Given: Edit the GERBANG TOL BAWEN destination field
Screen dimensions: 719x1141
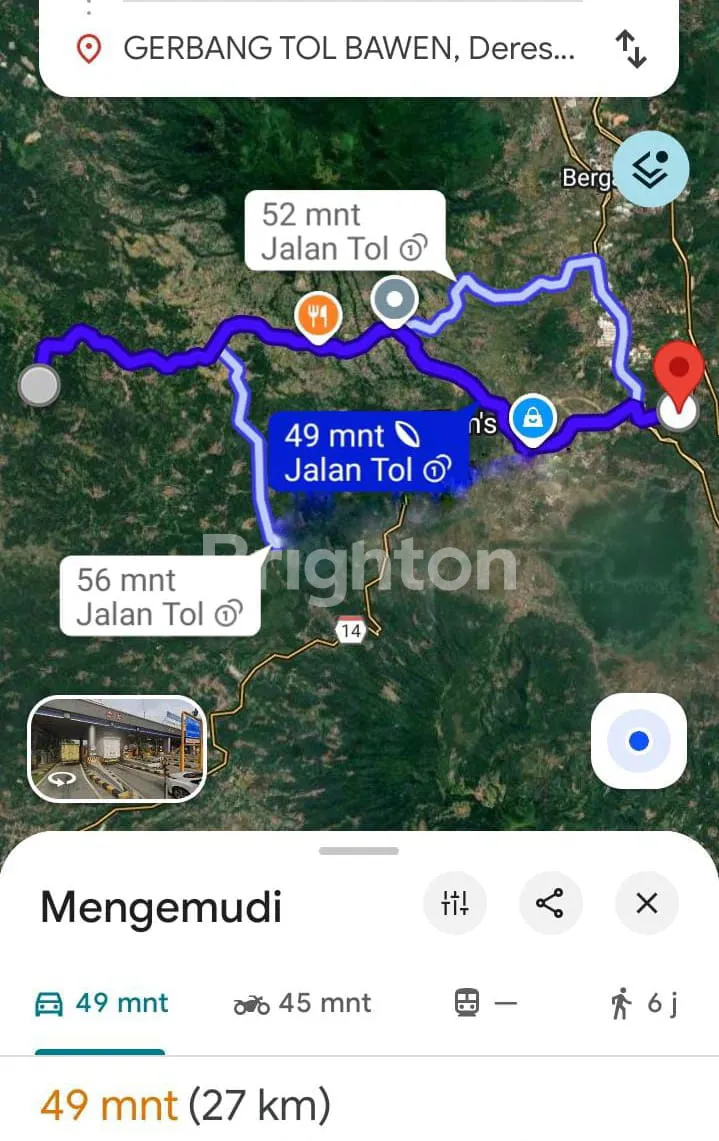Looking at the screenshot, I should 348,48.
